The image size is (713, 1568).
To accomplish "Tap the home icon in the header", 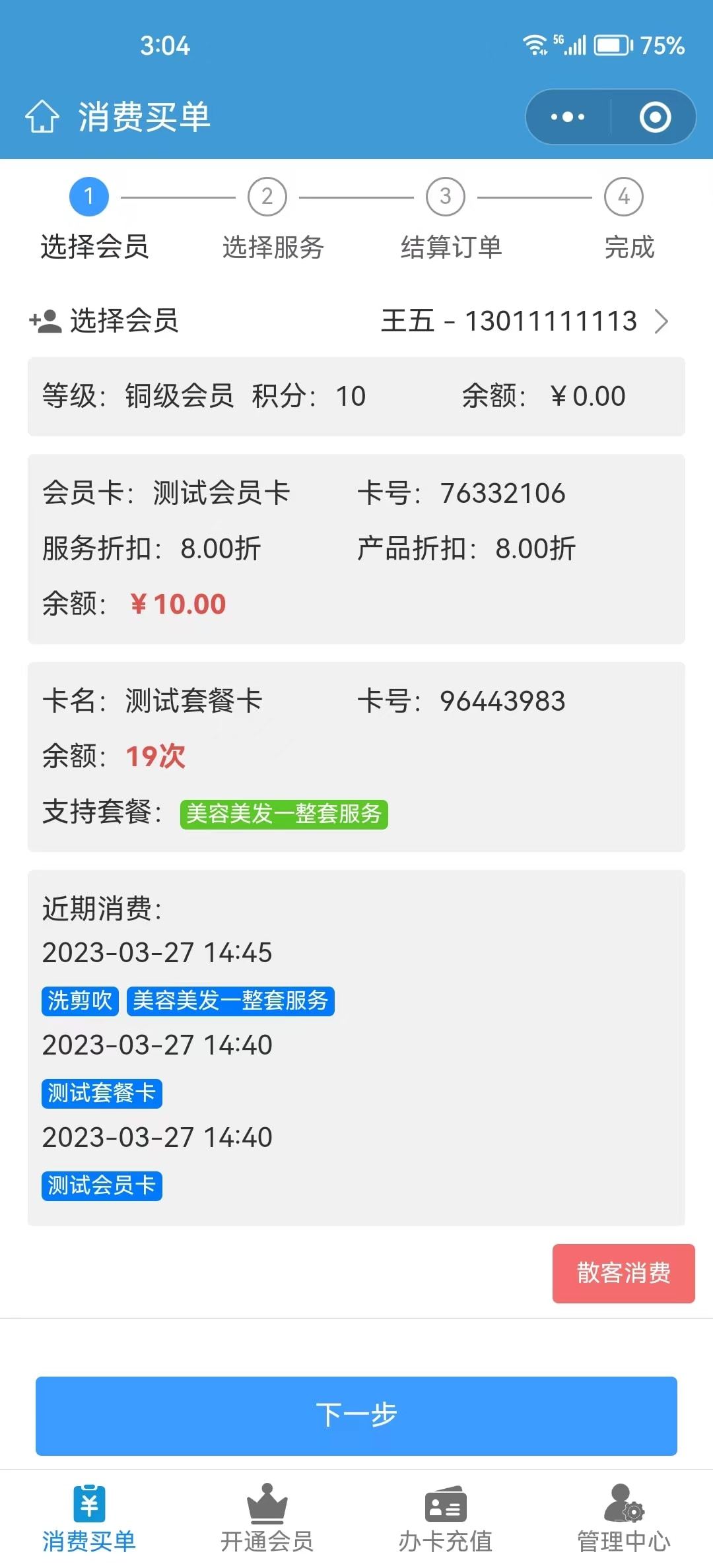I will point(42,117).
